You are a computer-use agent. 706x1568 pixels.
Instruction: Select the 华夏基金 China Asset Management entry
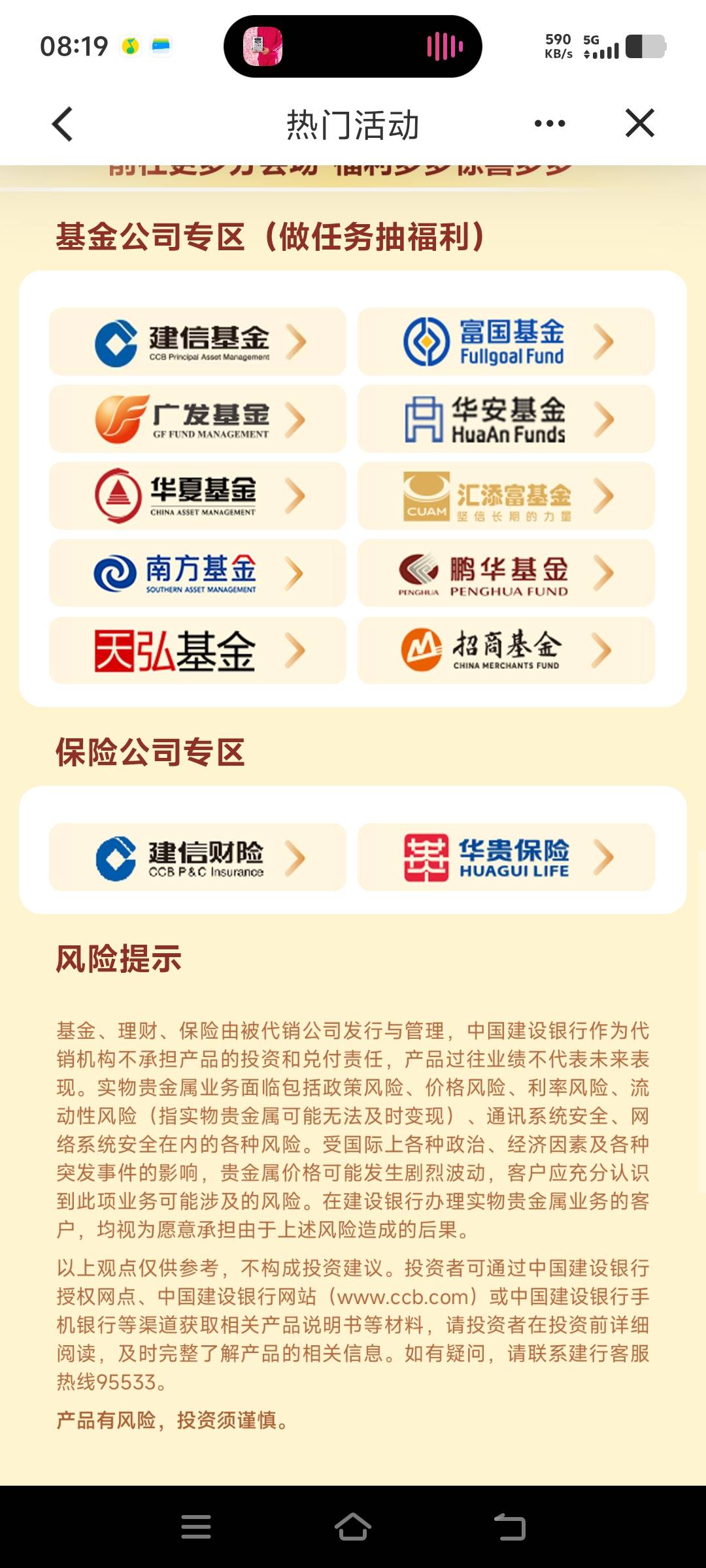coord(197,496)
